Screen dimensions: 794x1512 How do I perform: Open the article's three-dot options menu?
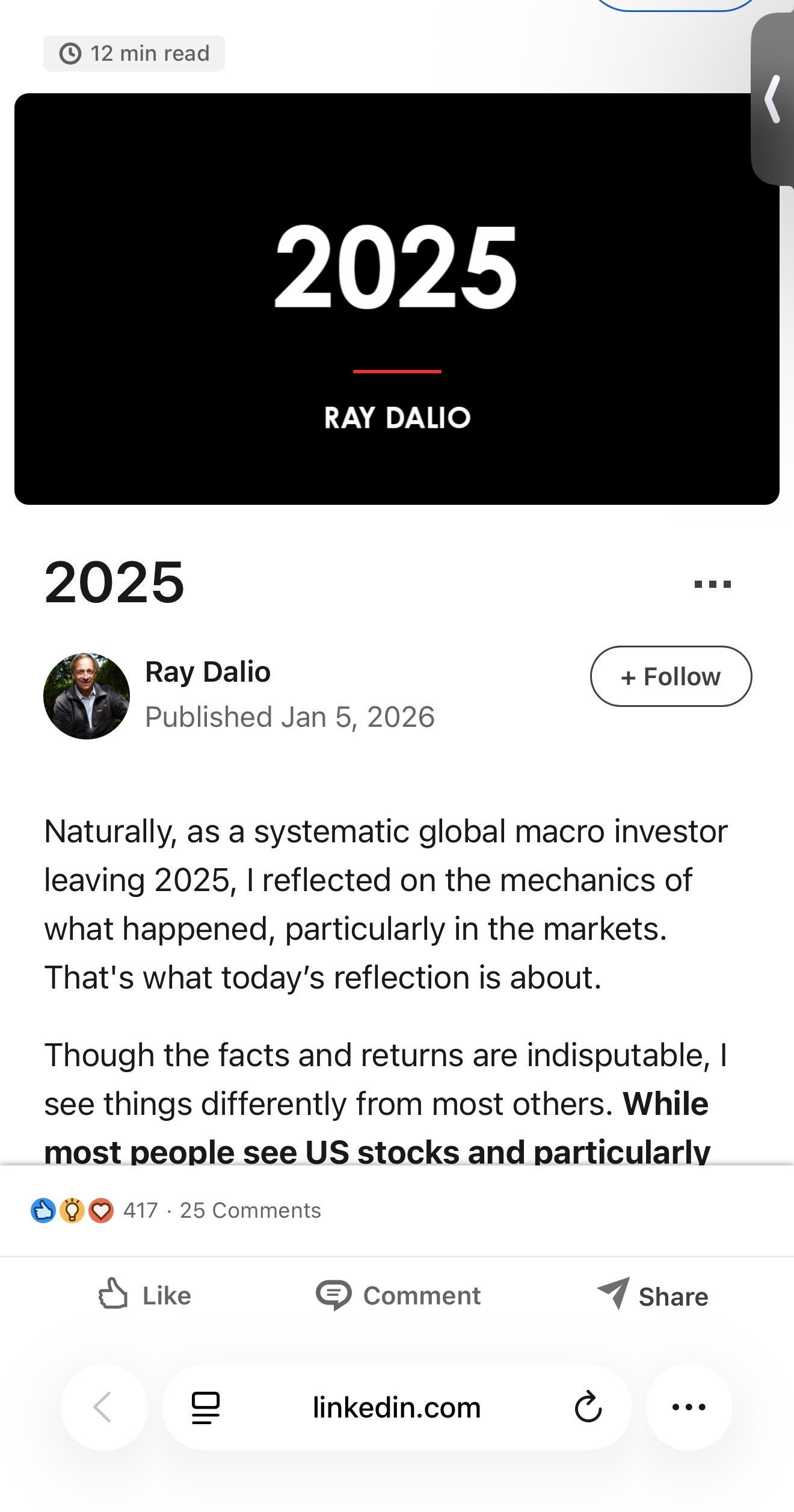coord(712,584)
